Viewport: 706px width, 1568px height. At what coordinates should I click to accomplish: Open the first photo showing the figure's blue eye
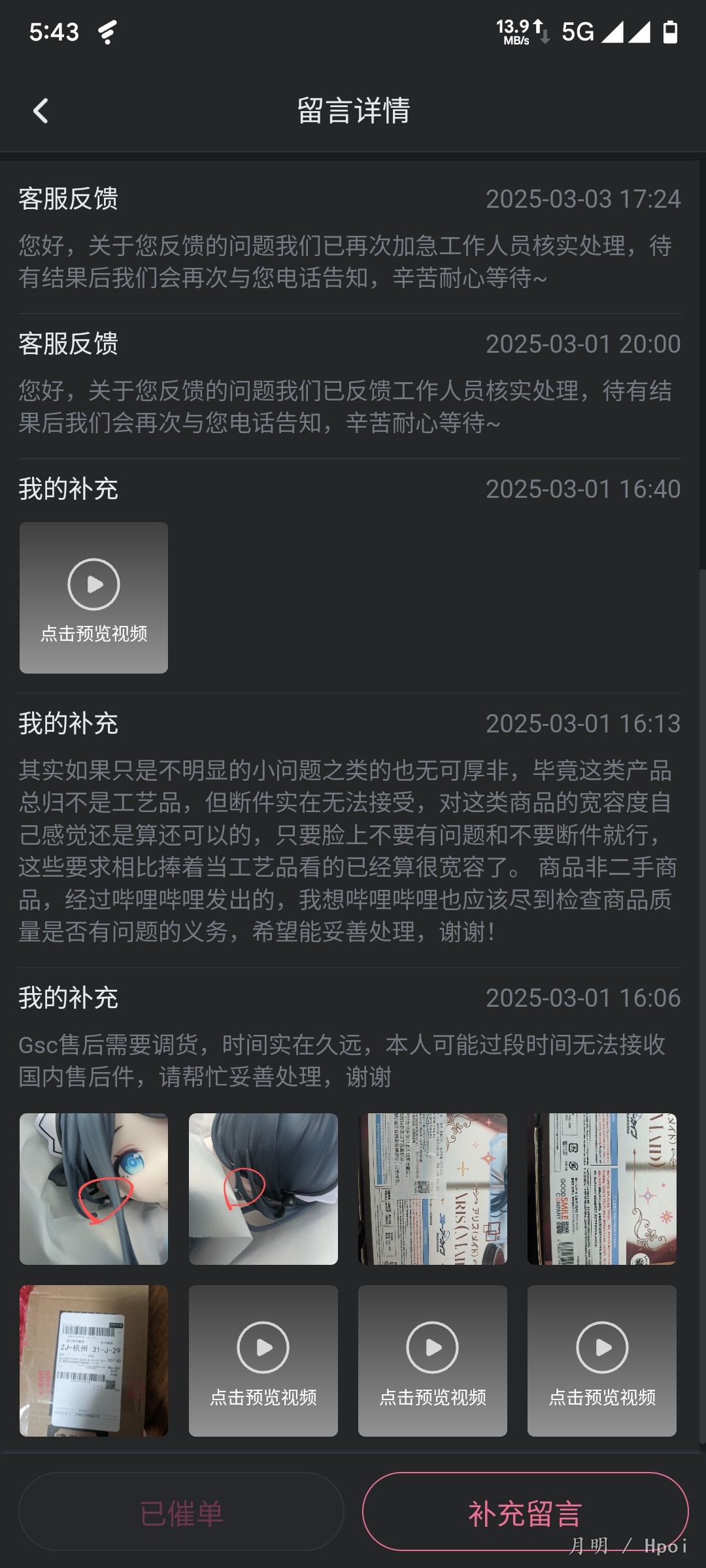coord(93,1188)
